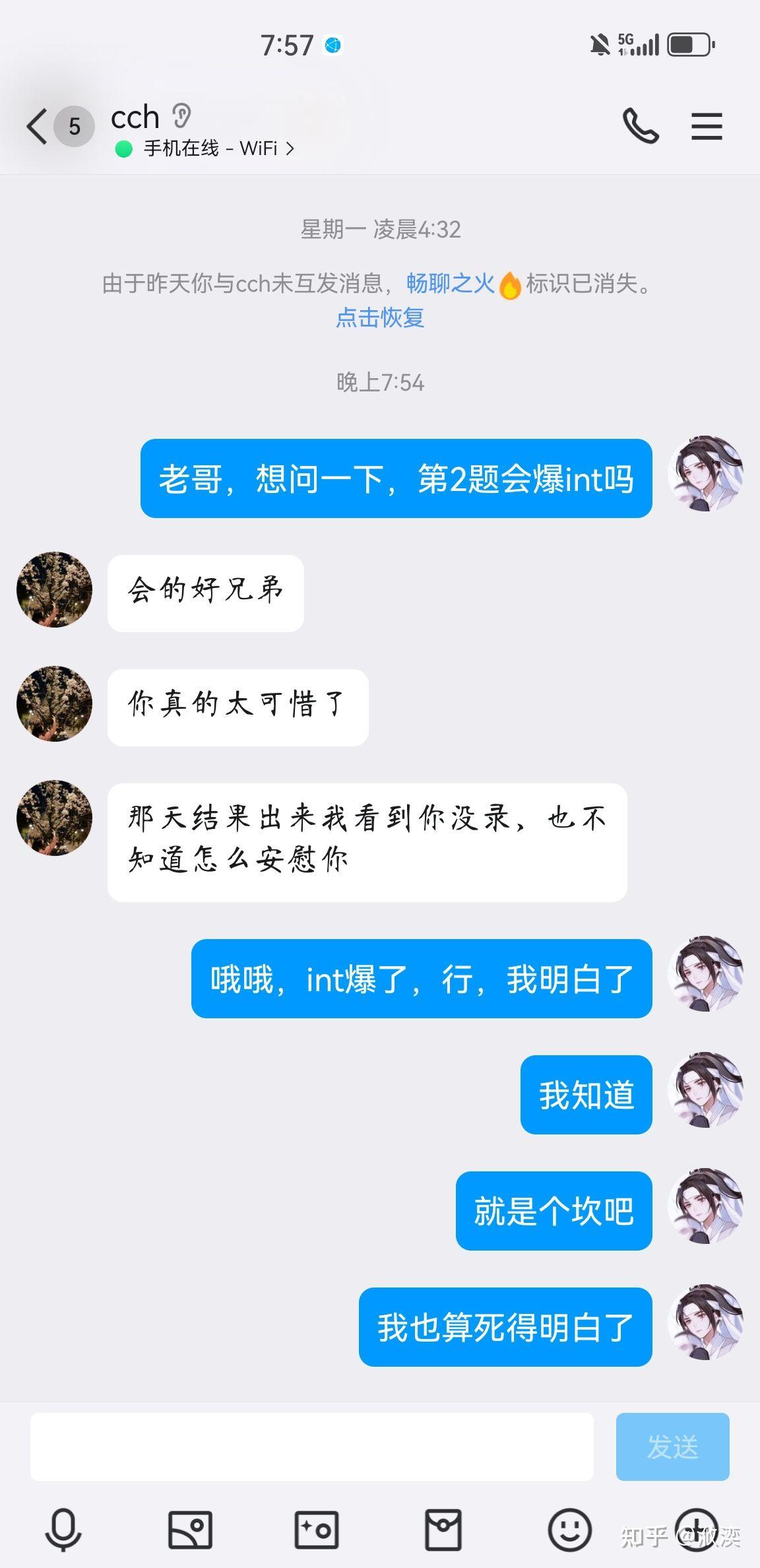The width and height of the screenshot is (760, 1568).
Task: Start a voice call with cch
Action: [x=640, y=126]
